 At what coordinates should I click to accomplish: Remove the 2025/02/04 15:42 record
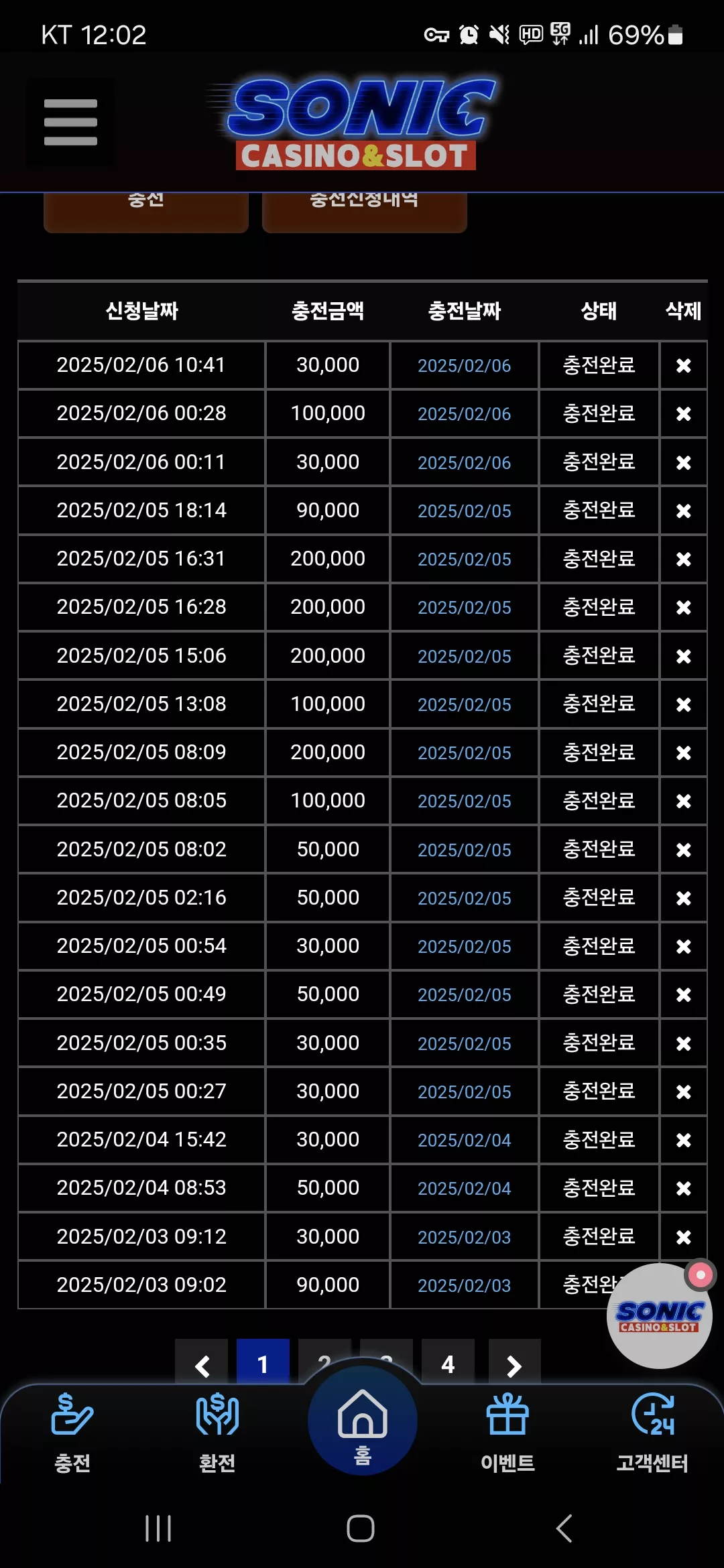tap(683, 1140)
